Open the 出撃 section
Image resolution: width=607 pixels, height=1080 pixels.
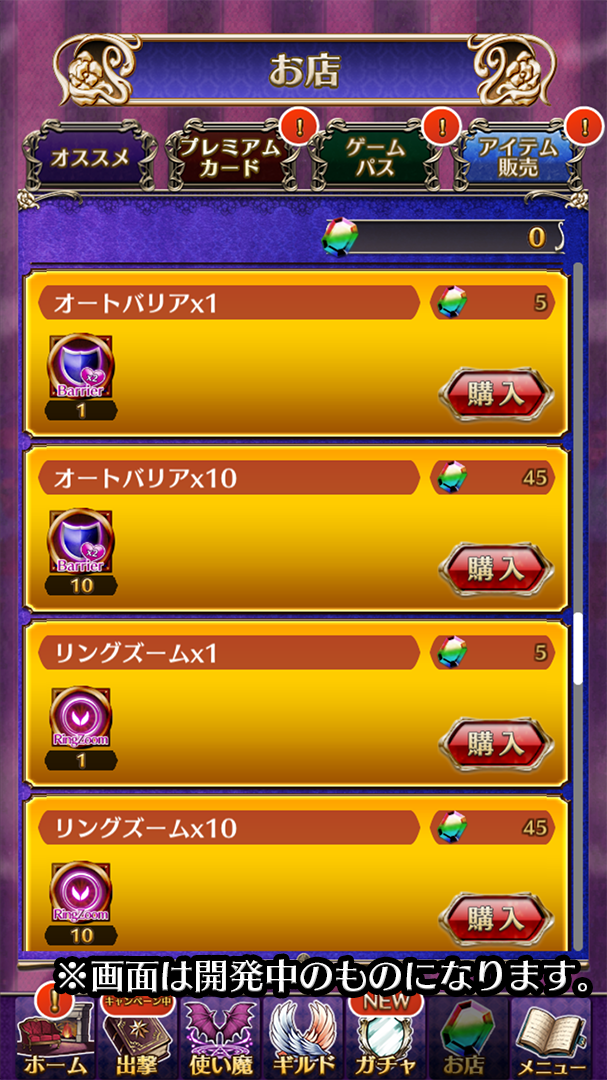click(x=135, y=1040)
